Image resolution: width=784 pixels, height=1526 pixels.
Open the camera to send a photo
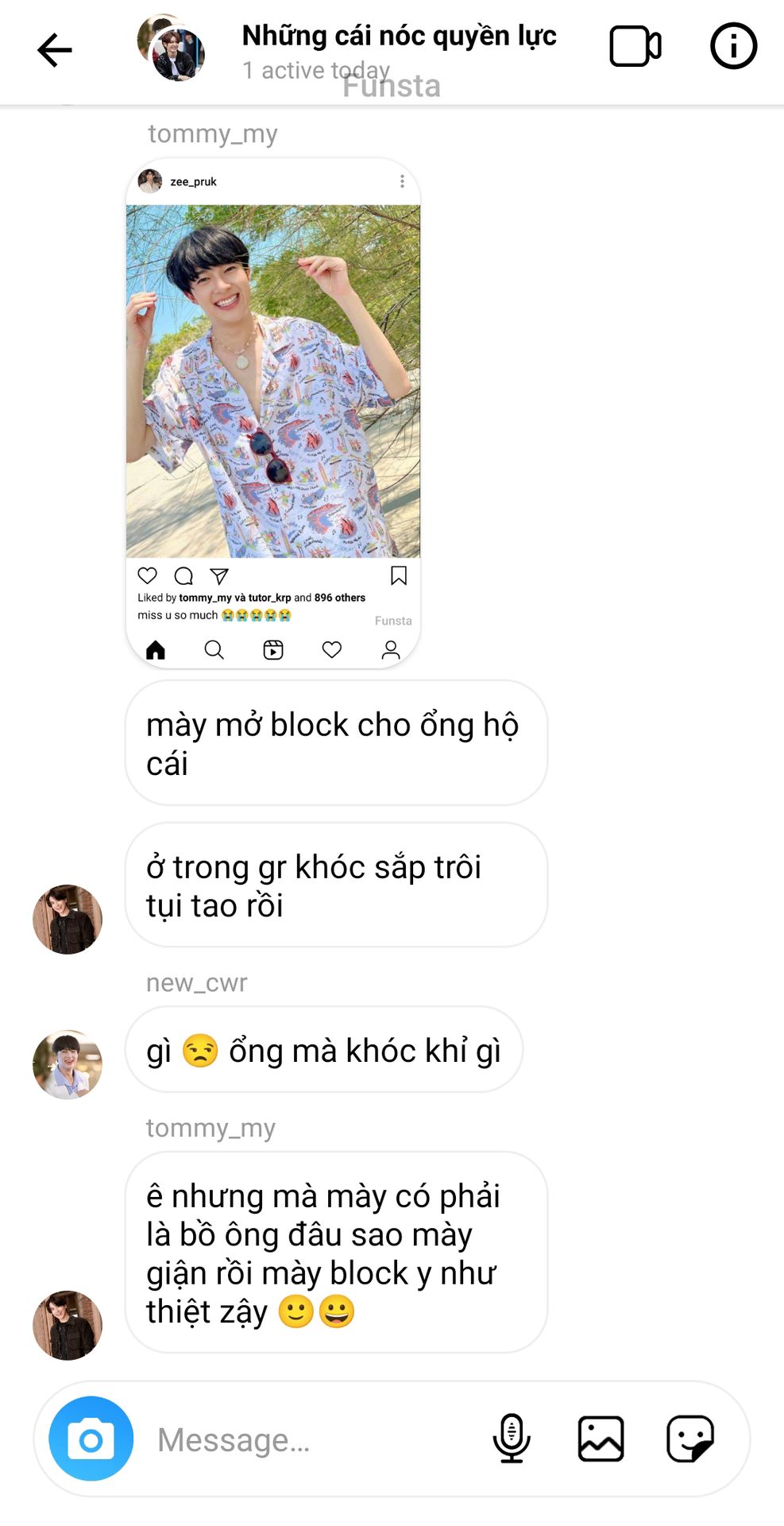(x=91, y=1439)
